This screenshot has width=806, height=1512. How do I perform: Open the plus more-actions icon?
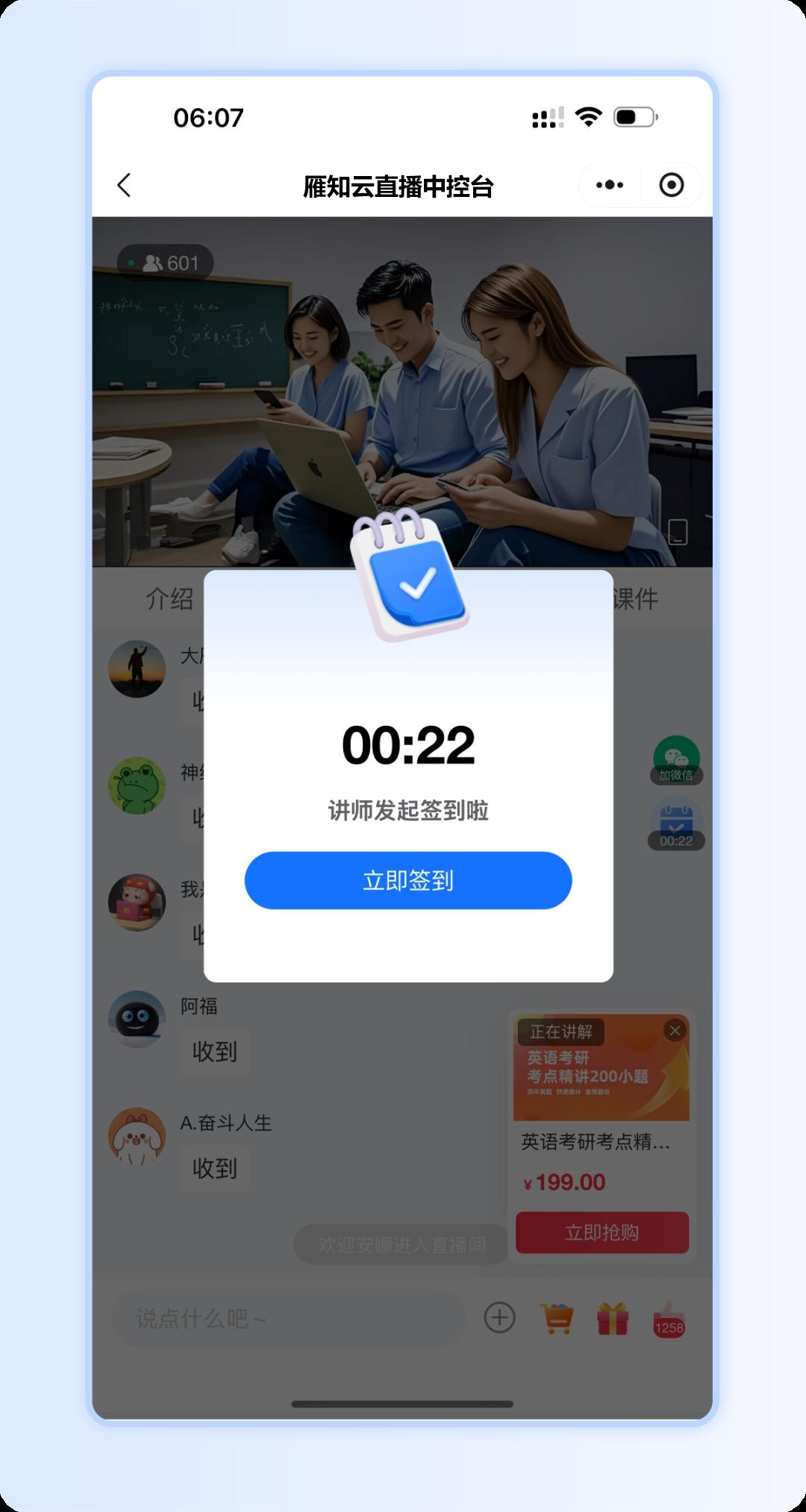499,1318
